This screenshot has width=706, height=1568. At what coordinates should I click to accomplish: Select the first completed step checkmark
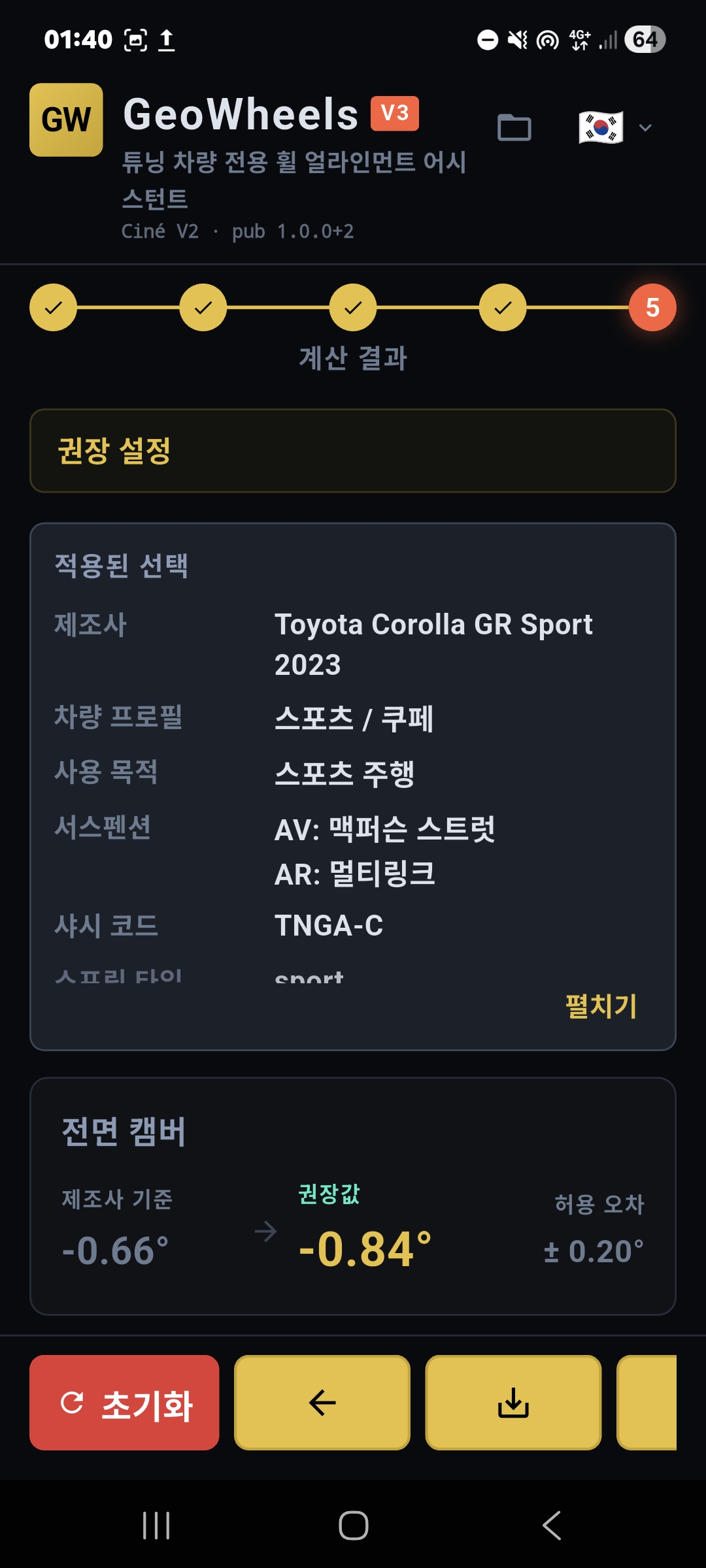pos(52,308)
